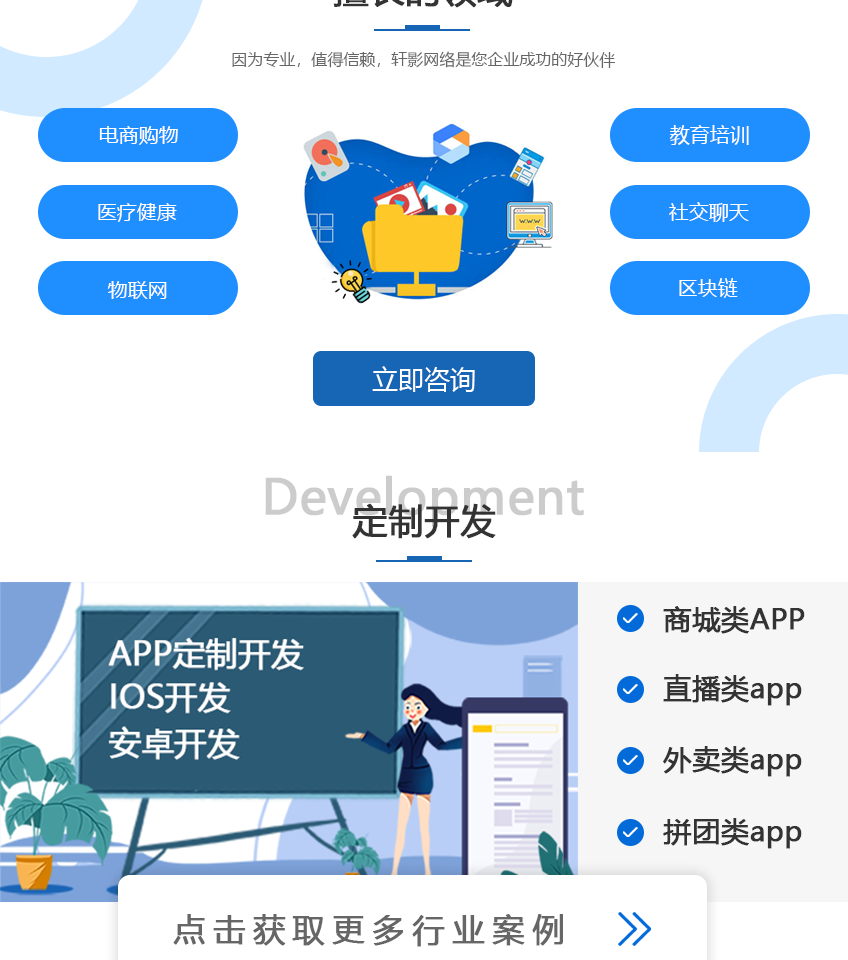Choose the 医疗健康 field
The image size is (848, 960).
[x=138, y=212]
